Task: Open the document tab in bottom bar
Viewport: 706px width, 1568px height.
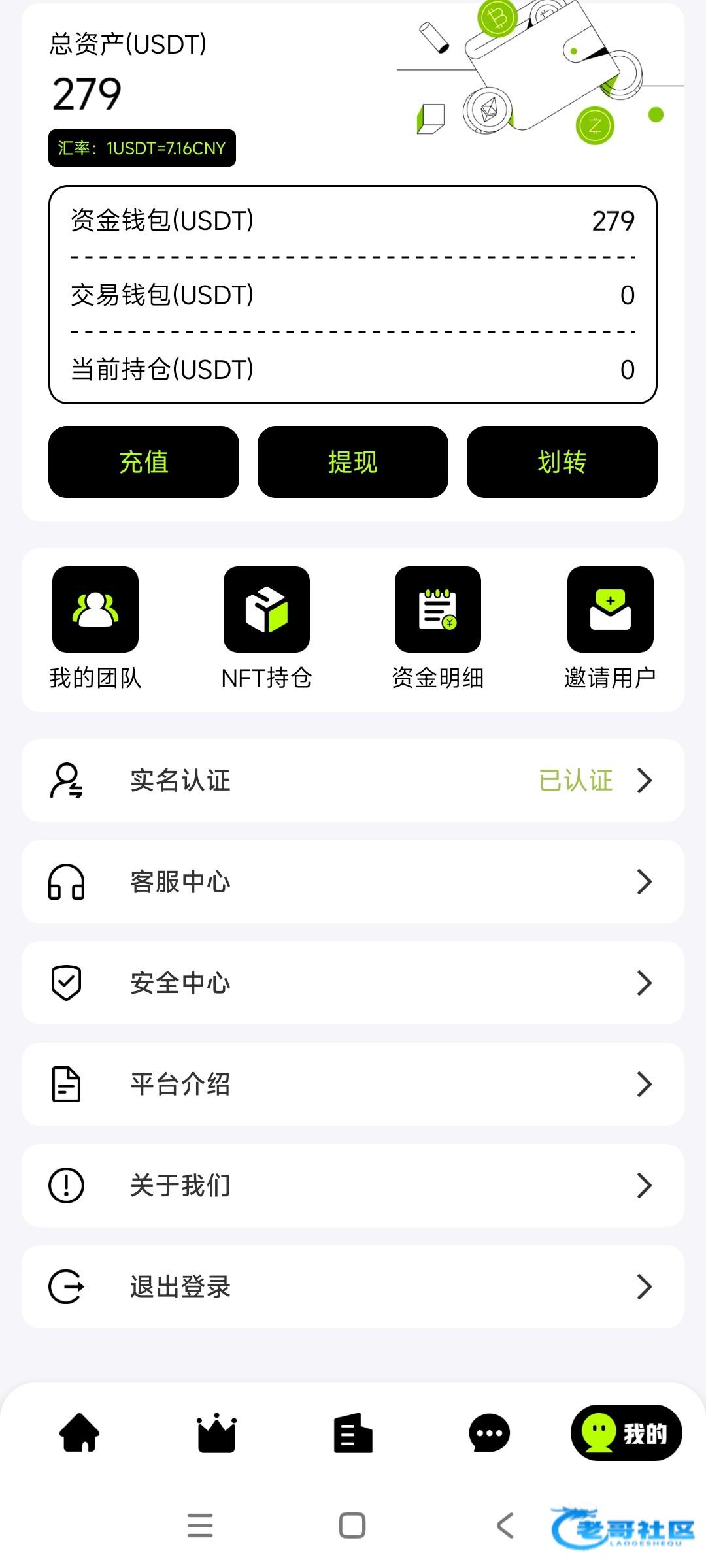Action: (x=353, y=1433)
